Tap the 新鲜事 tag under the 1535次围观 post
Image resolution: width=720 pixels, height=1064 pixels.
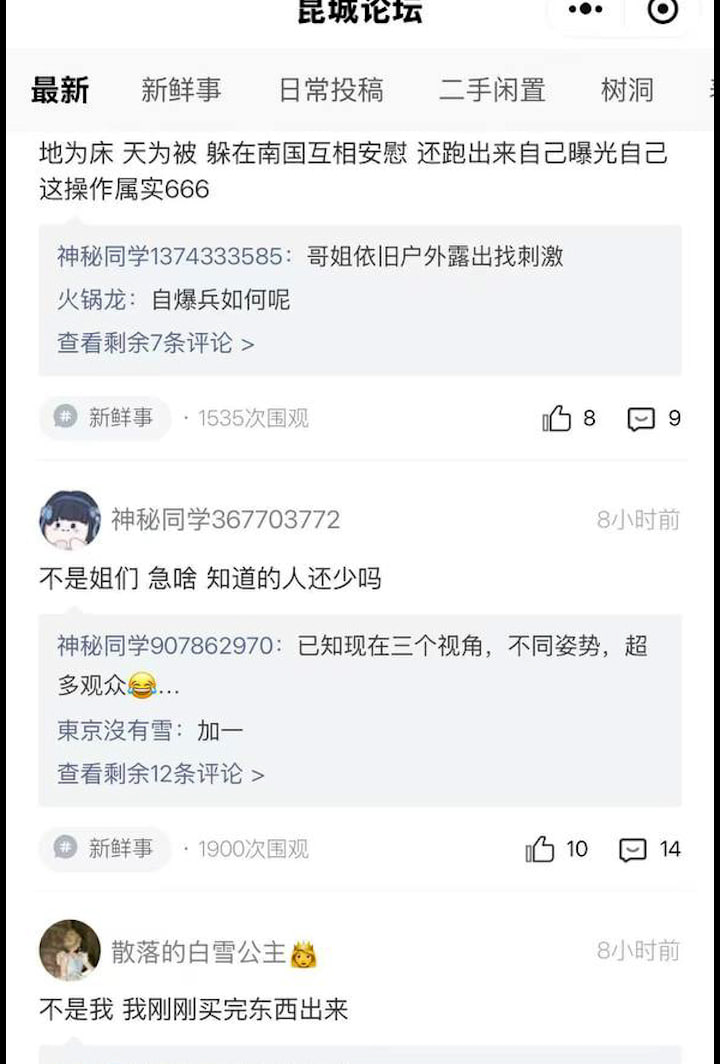pyautogui.click(x=105, y=418)
